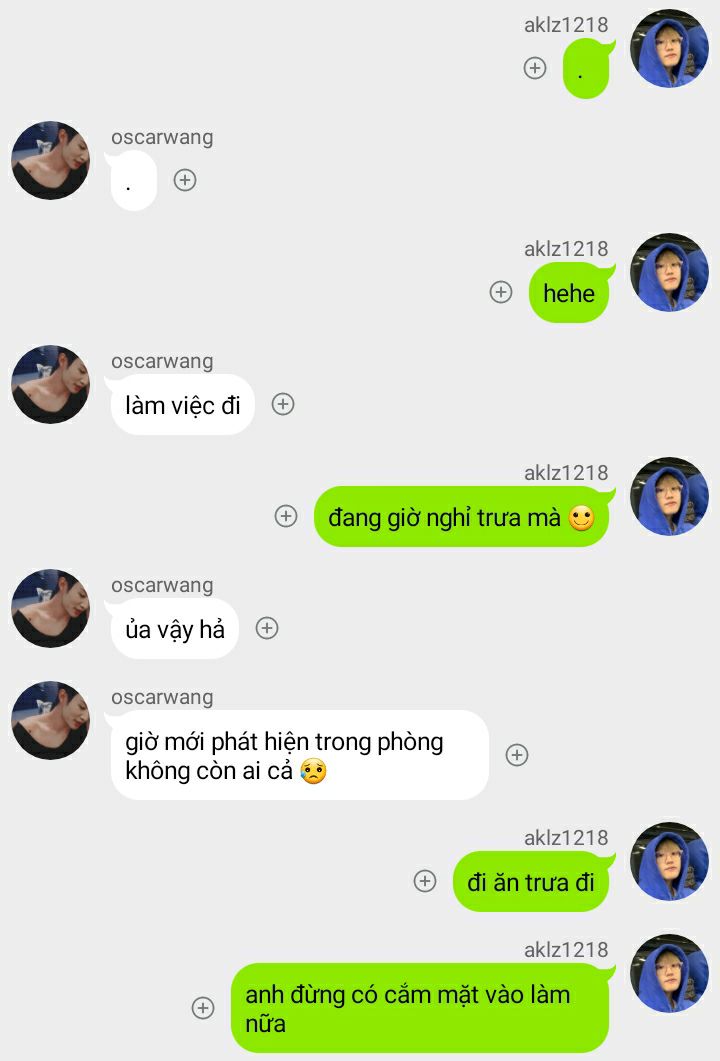Tap the plus icon next to 'đi ăn trưa đi'

(x=425, y=881)
